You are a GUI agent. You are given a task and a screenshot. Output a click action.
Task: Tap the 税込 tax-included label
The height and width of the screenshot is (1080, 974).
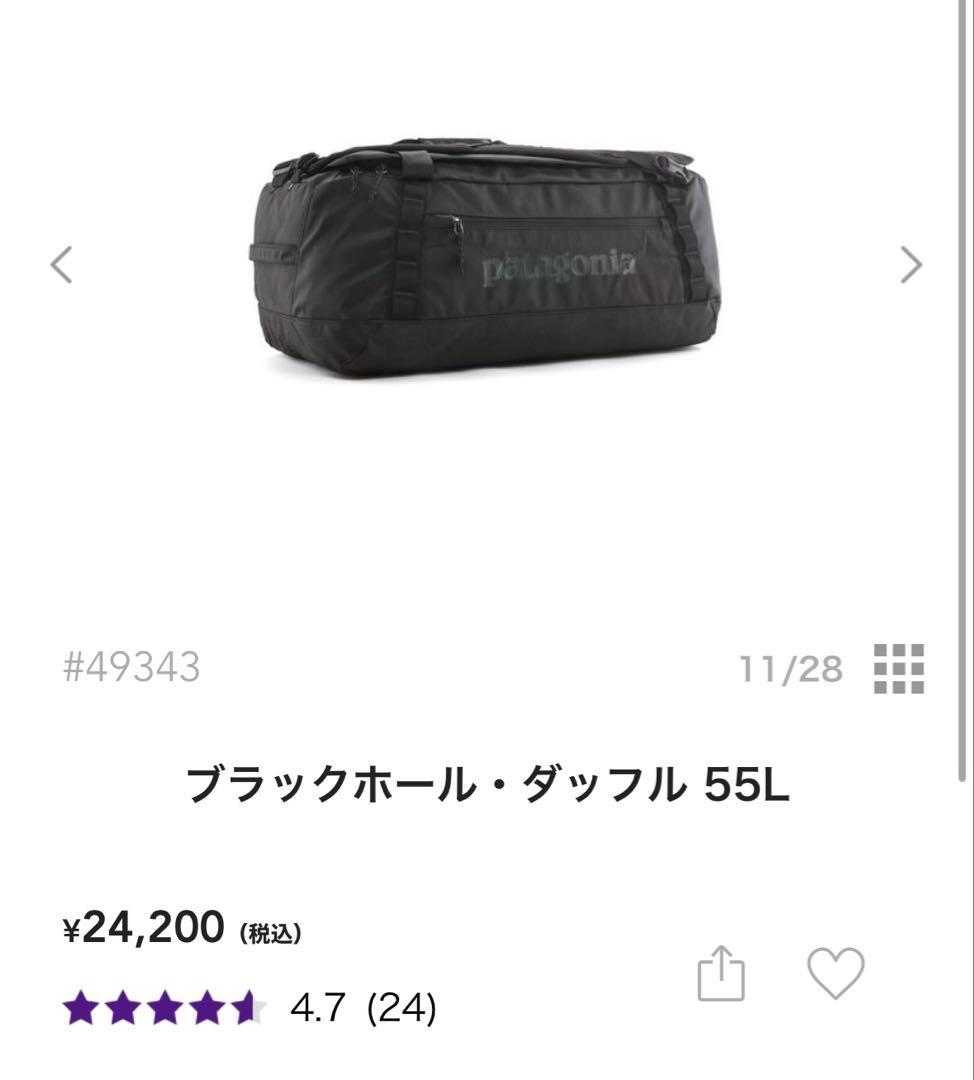pos(271,933)
